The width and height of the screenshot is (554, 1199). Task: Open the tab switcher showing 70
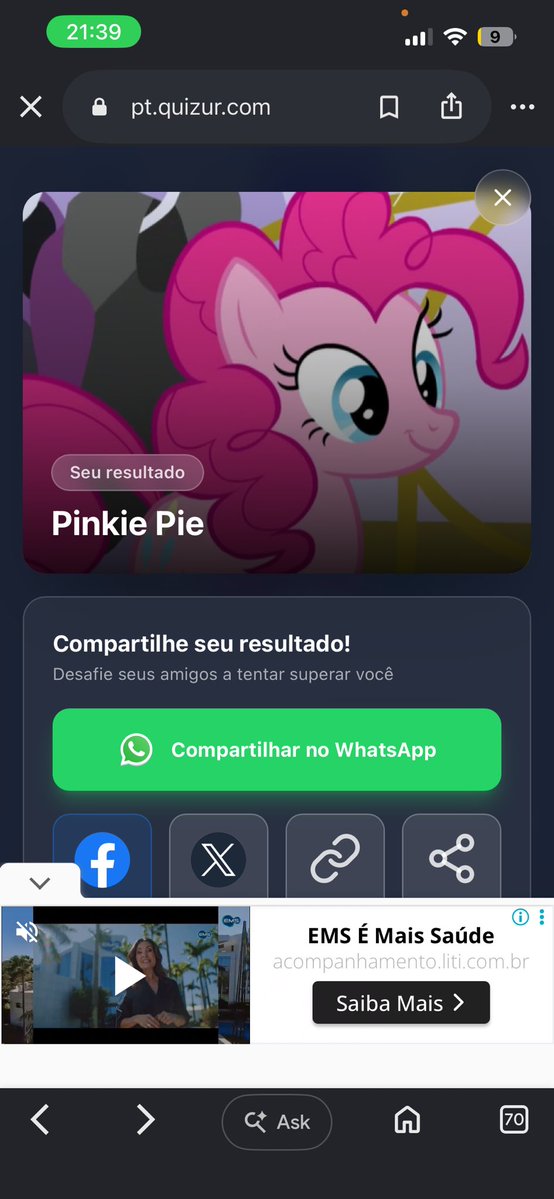point(513,1120)
